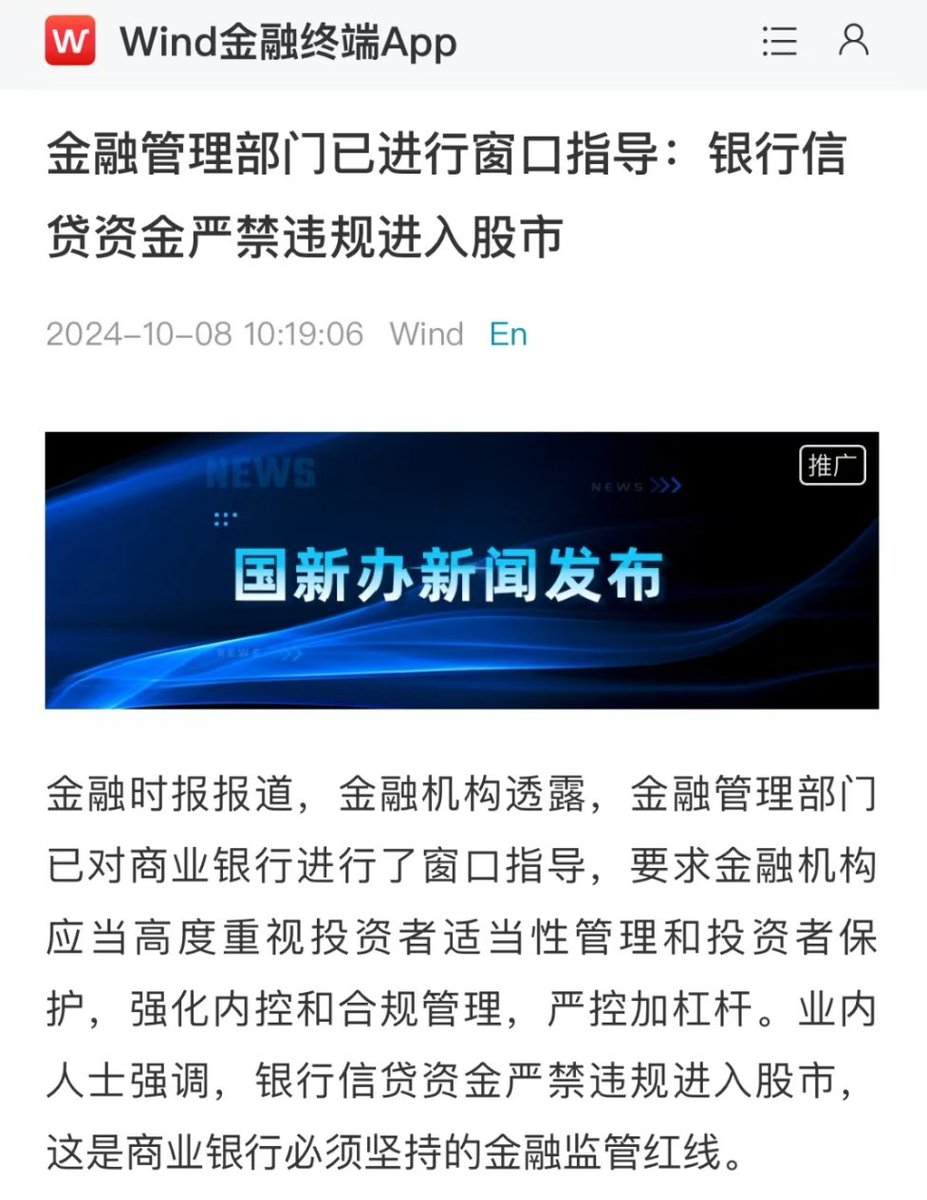The image size is (927, 1200).
Task: Open the 国新办新闻发布 promo banner
Action: (x=461, y=571)
